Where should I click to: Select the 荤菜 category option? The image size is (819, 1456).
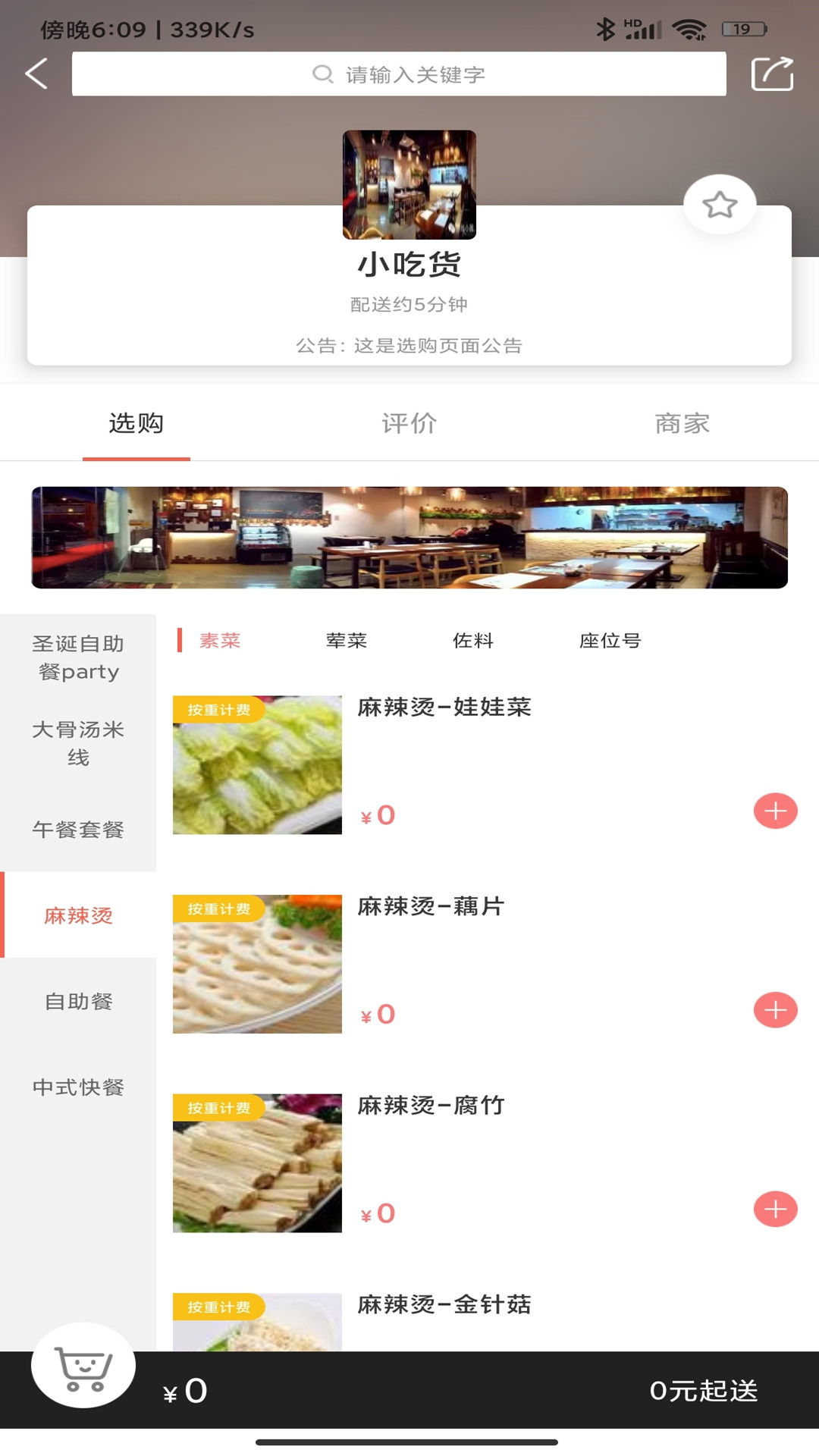[x=346, y=641]
